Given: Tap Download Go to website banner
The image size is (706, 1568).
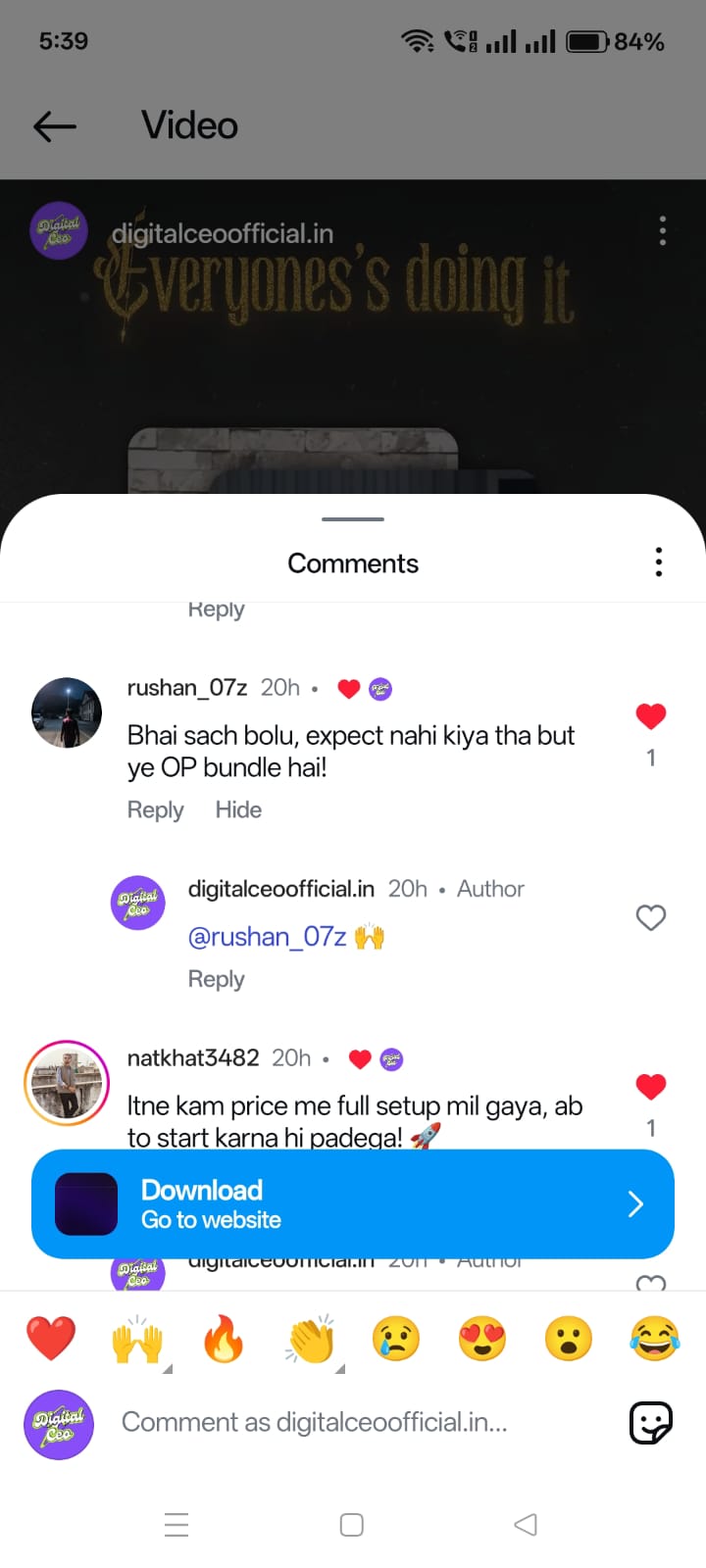Looking at the screenshot, I should click(353, 1203).
